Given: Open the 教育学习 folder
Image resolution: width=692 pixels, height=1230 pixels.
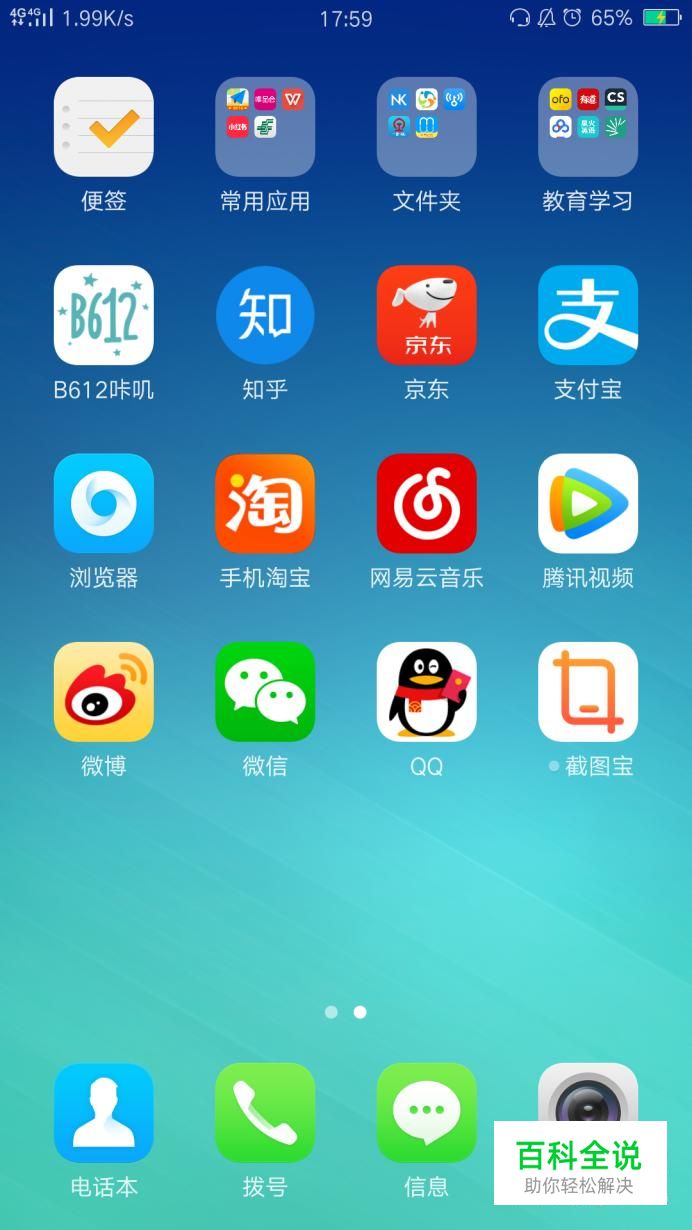Looking at the screenshot, I should pyautogui.click(x=588, y=127).
